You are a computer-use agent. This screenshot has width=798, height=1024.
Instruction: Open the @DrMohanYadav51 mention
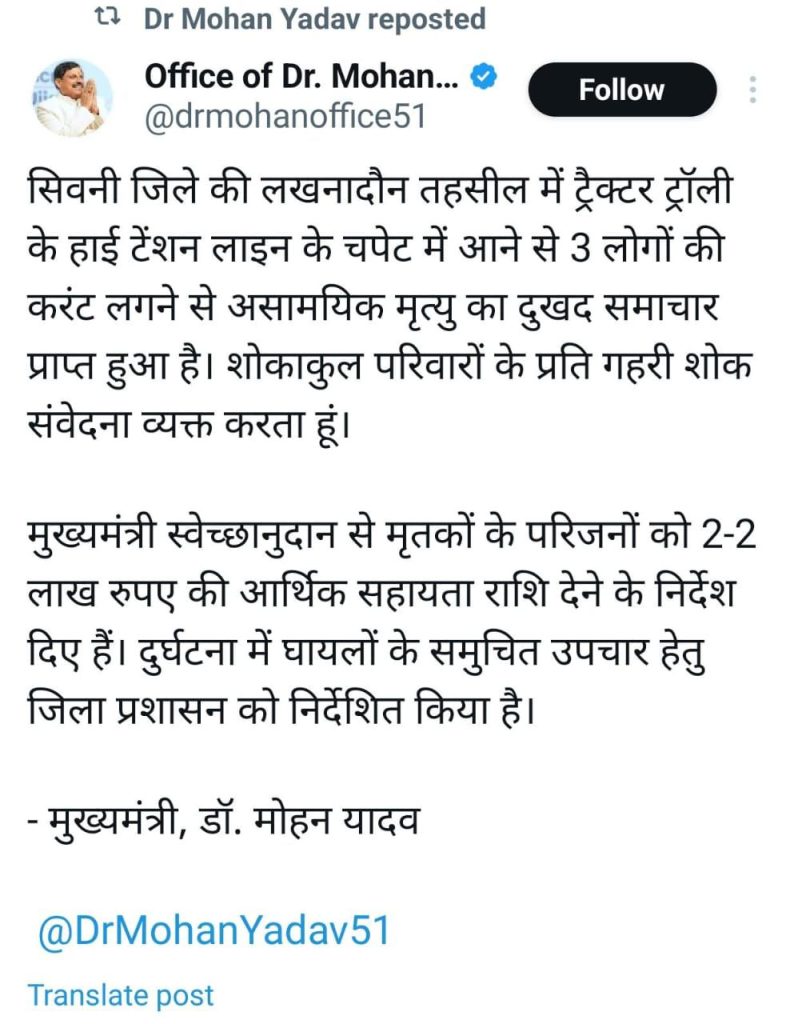[212, 931]
